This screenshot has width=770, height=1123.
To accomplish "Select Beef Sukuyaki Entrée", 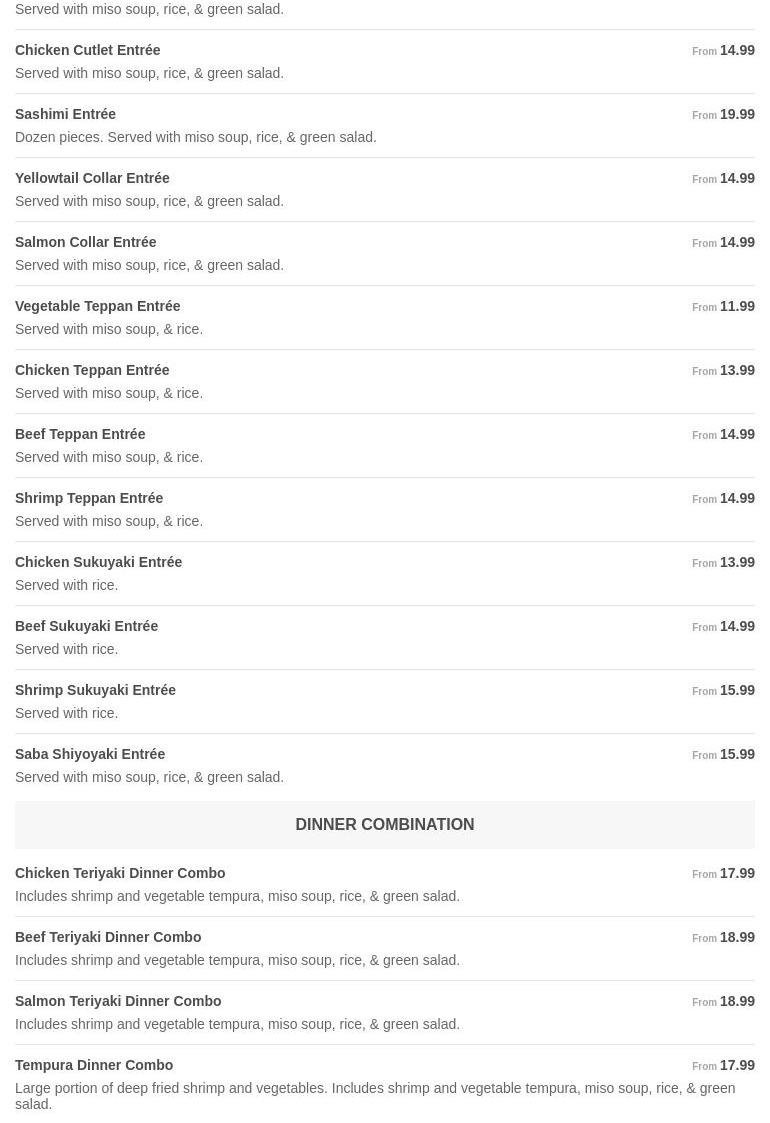I will pyautogui.click(x=87, y=626).
